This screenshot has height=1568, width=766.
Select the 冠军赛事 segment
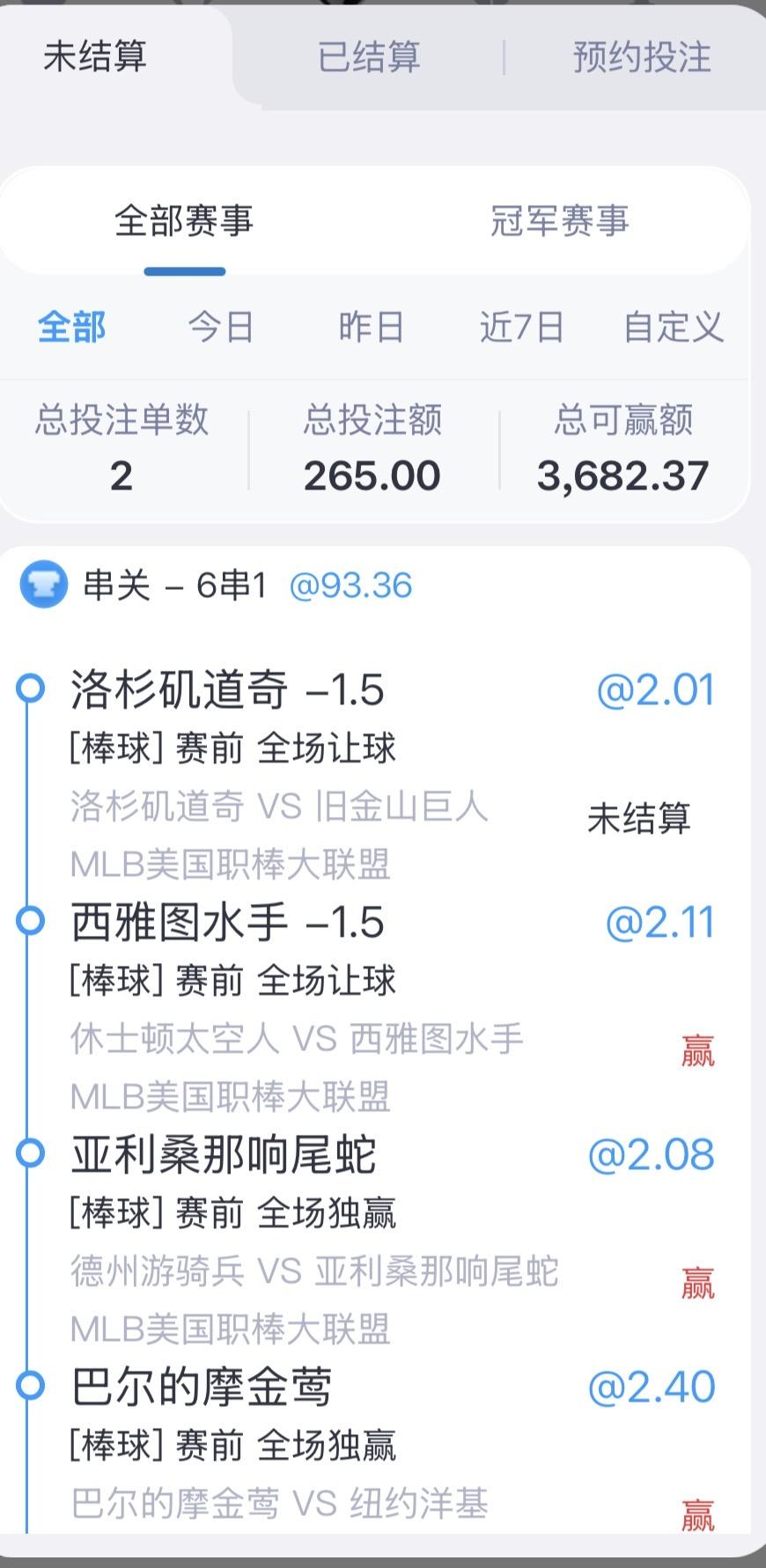pos(560,221)
